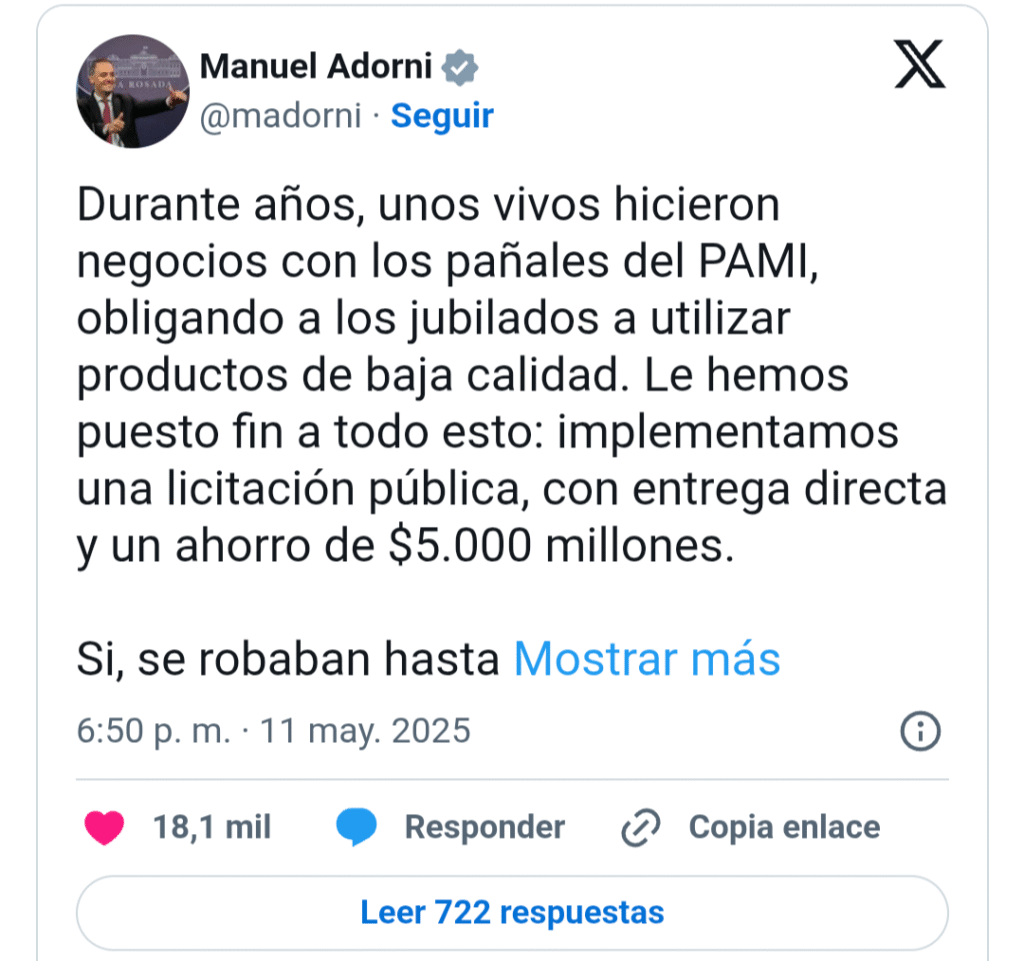Image resolution: width=1024 pixels, height=961 pixels.
Task: Expand the tweet with Mostrar más
Action: coord(646,658)
